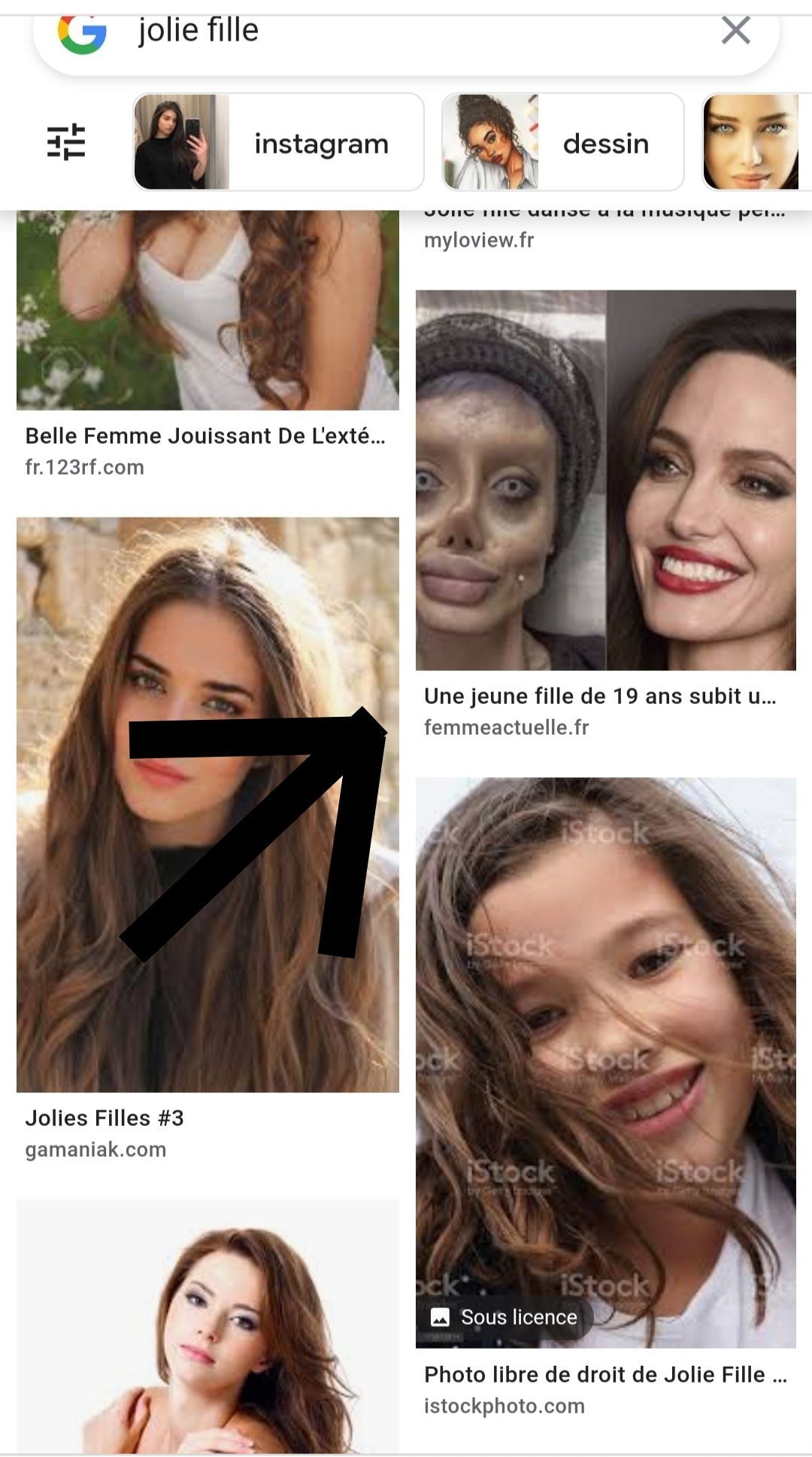Tap the Google logo in search bar
812x1457 pixels.
[82, 32]
